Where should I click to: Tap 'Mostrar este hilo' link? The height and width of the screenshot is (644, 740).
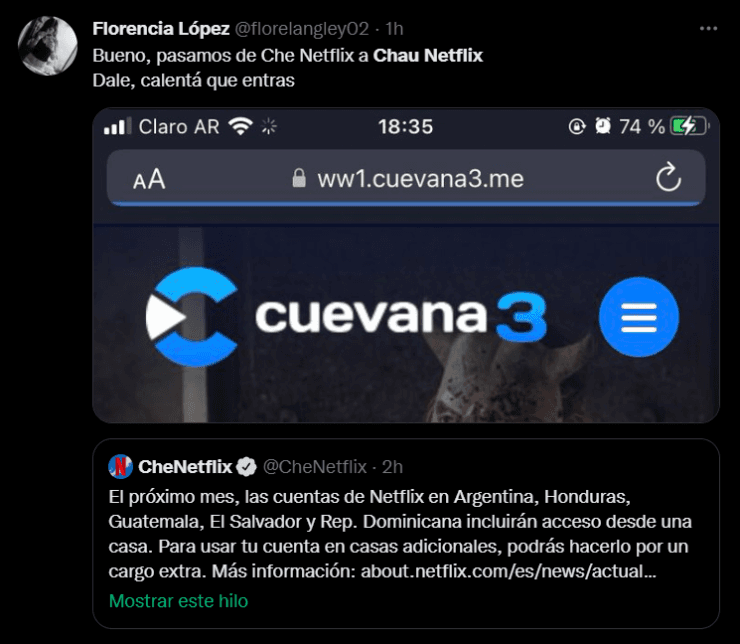[x=178, y=601]
